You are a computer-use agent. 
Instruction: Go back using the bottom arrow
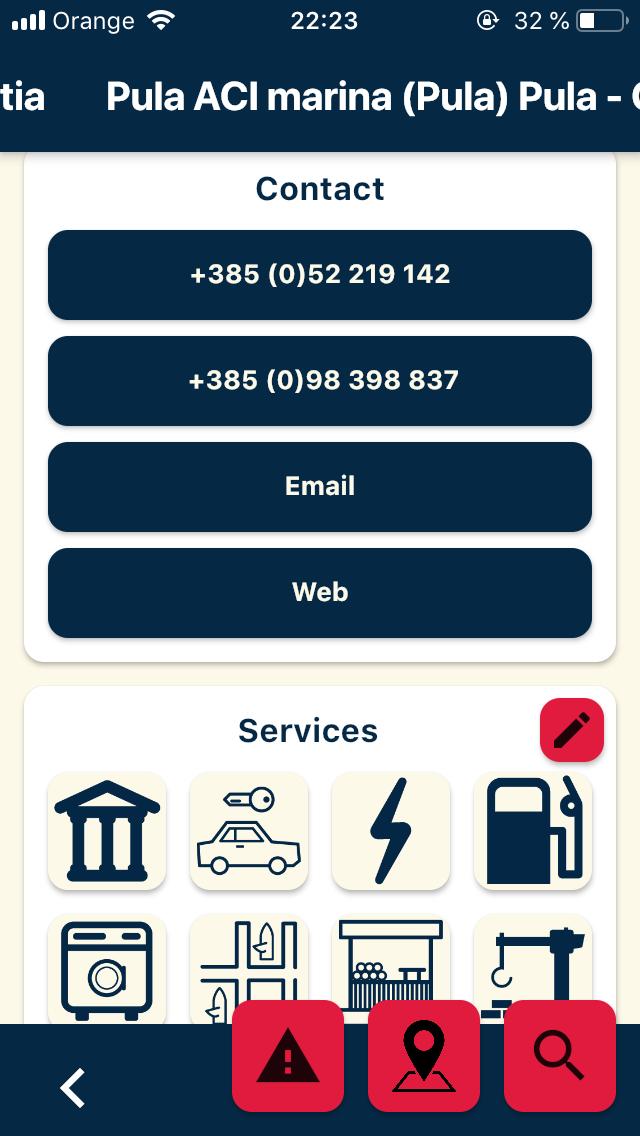pos(74,1087)
